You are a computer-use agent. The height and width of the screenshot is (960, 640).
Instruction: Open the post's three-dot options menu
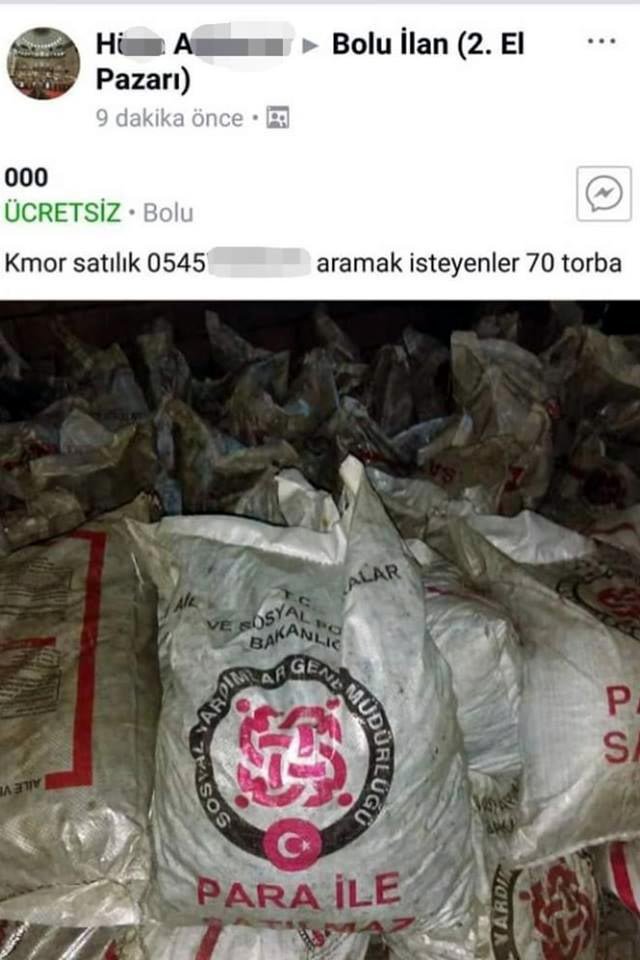602,41
